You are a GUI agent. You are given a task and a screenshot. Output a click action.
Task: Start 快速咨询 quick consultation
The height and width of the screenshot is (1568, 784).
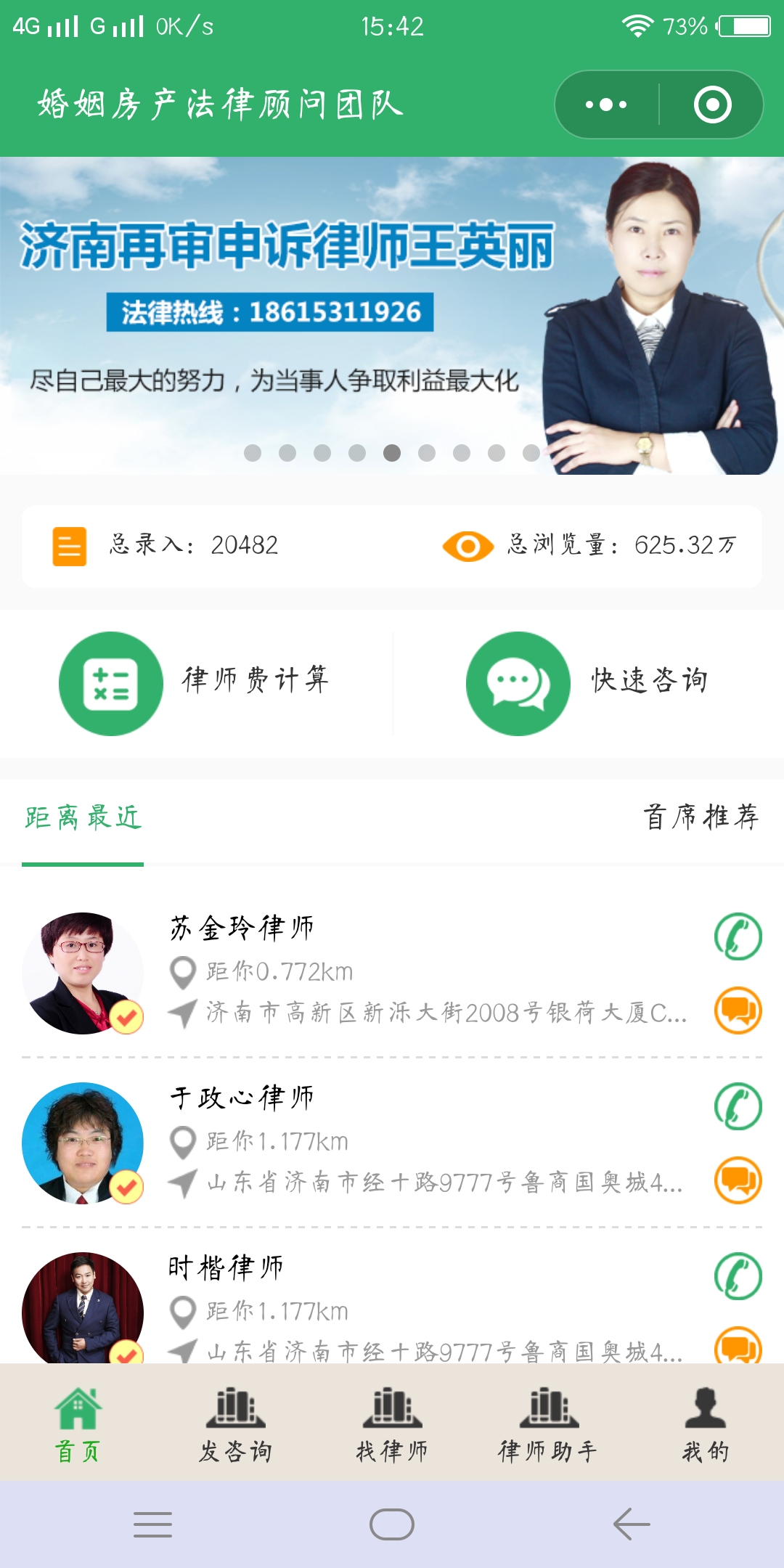(x=588, y=683)
